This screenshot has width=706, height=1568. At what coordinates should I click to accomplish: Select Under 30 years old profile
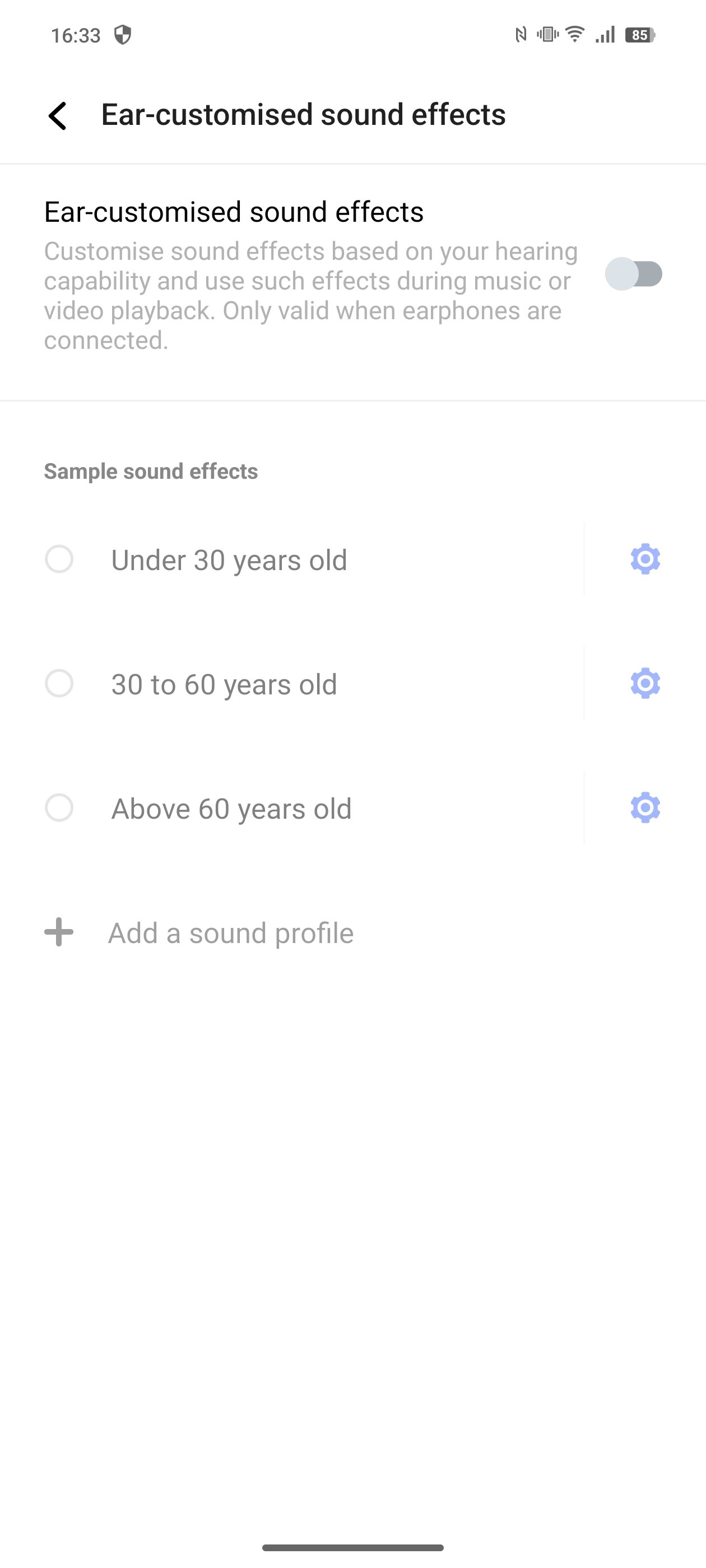point(59,559)
